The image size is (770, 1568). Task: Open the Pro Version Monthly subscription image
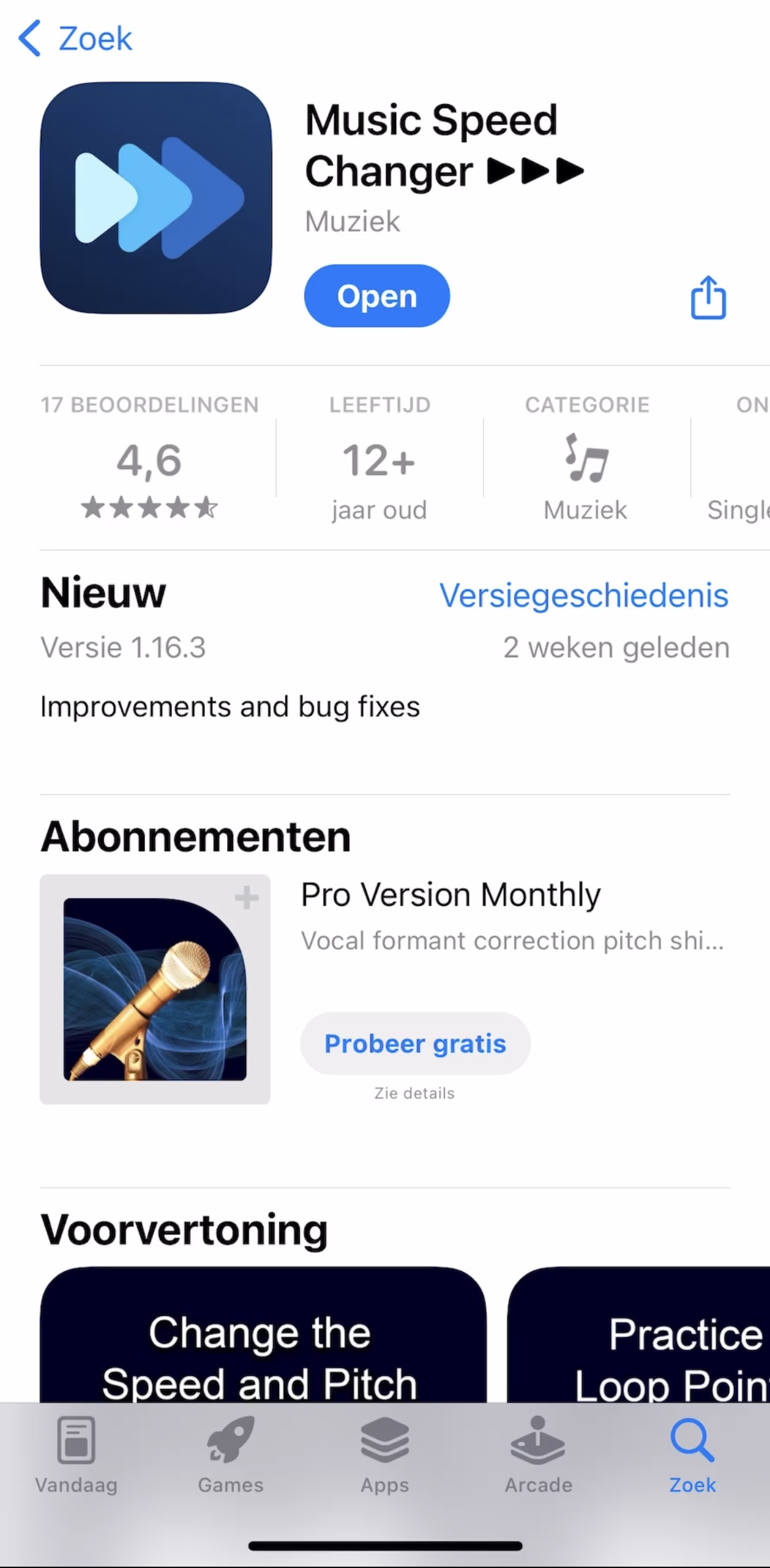click(155, 989)
